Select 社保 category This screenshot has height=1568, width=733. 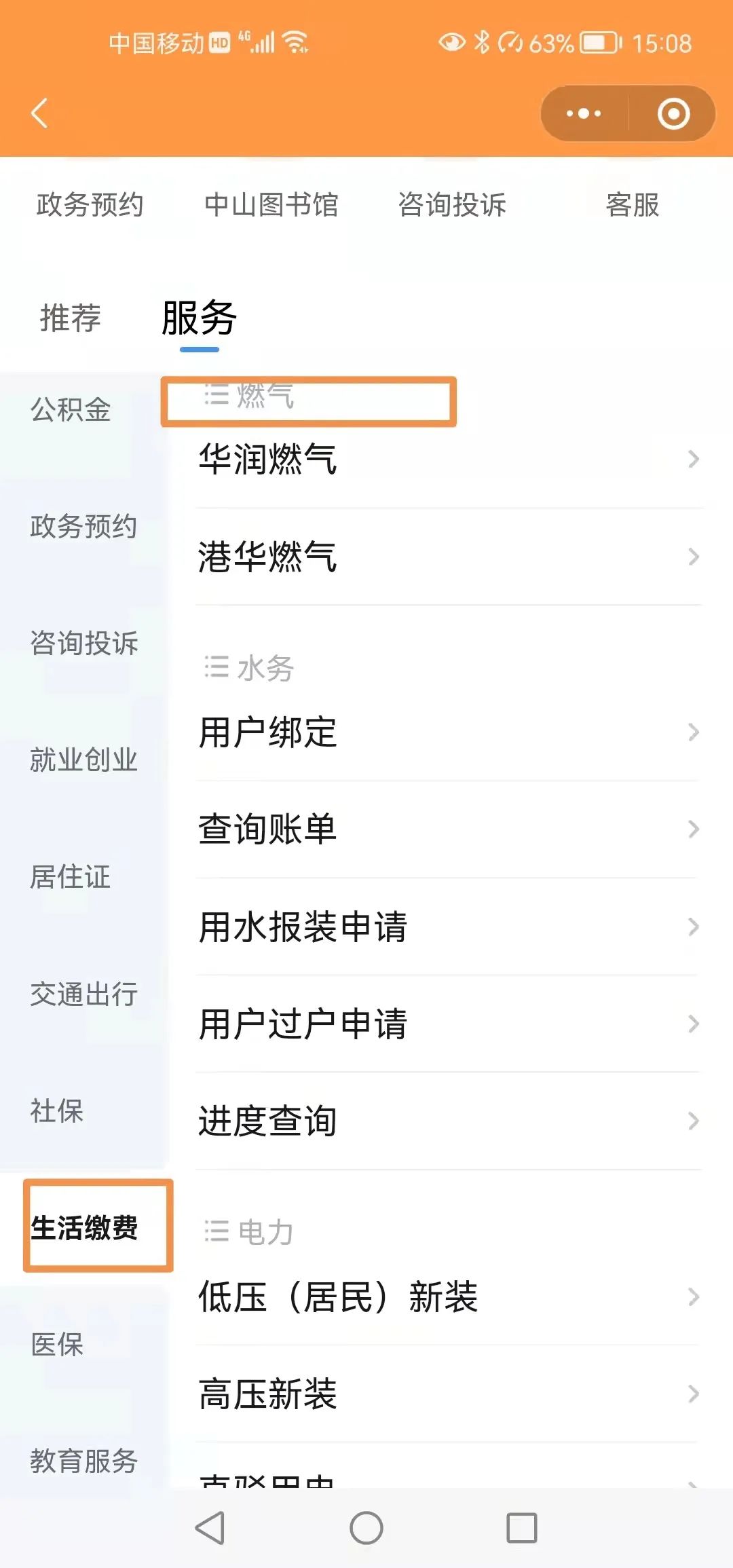57,1111
